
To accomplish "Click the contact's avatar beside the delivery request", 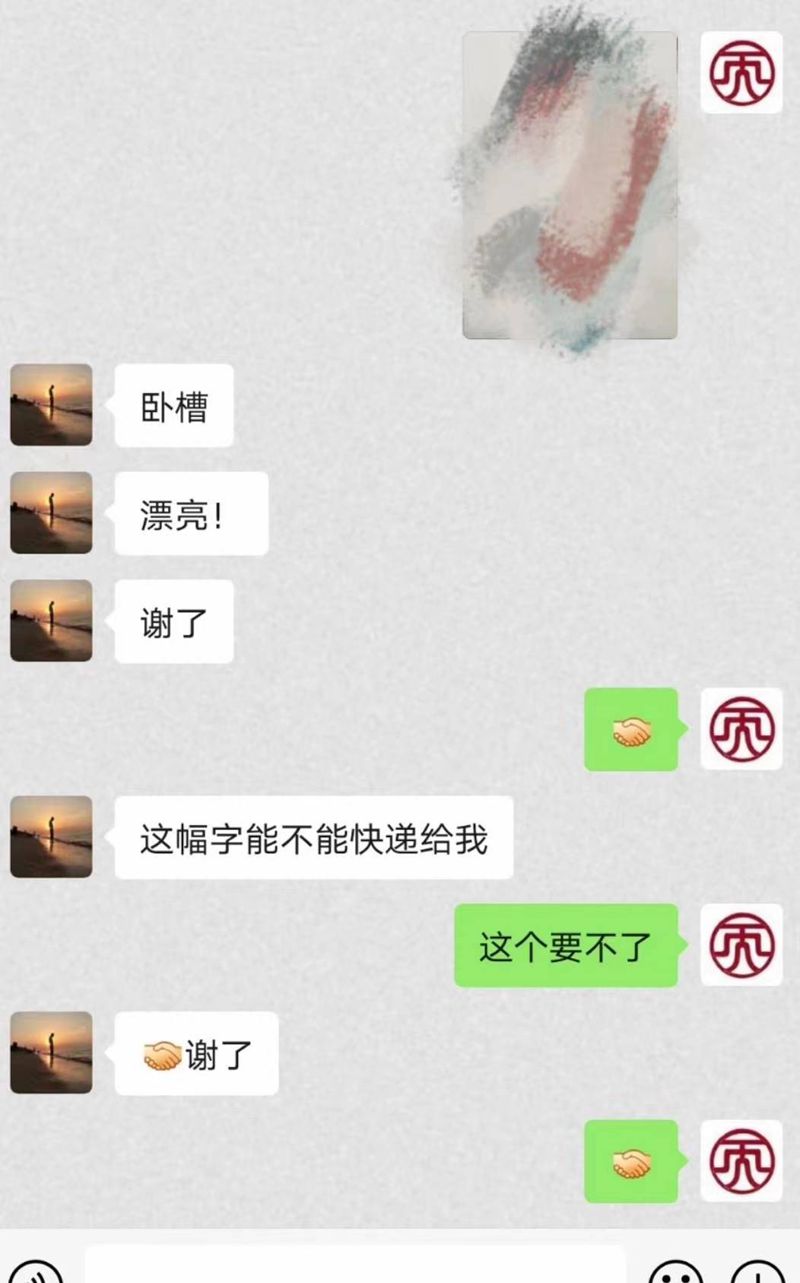I will pos(50,837).
